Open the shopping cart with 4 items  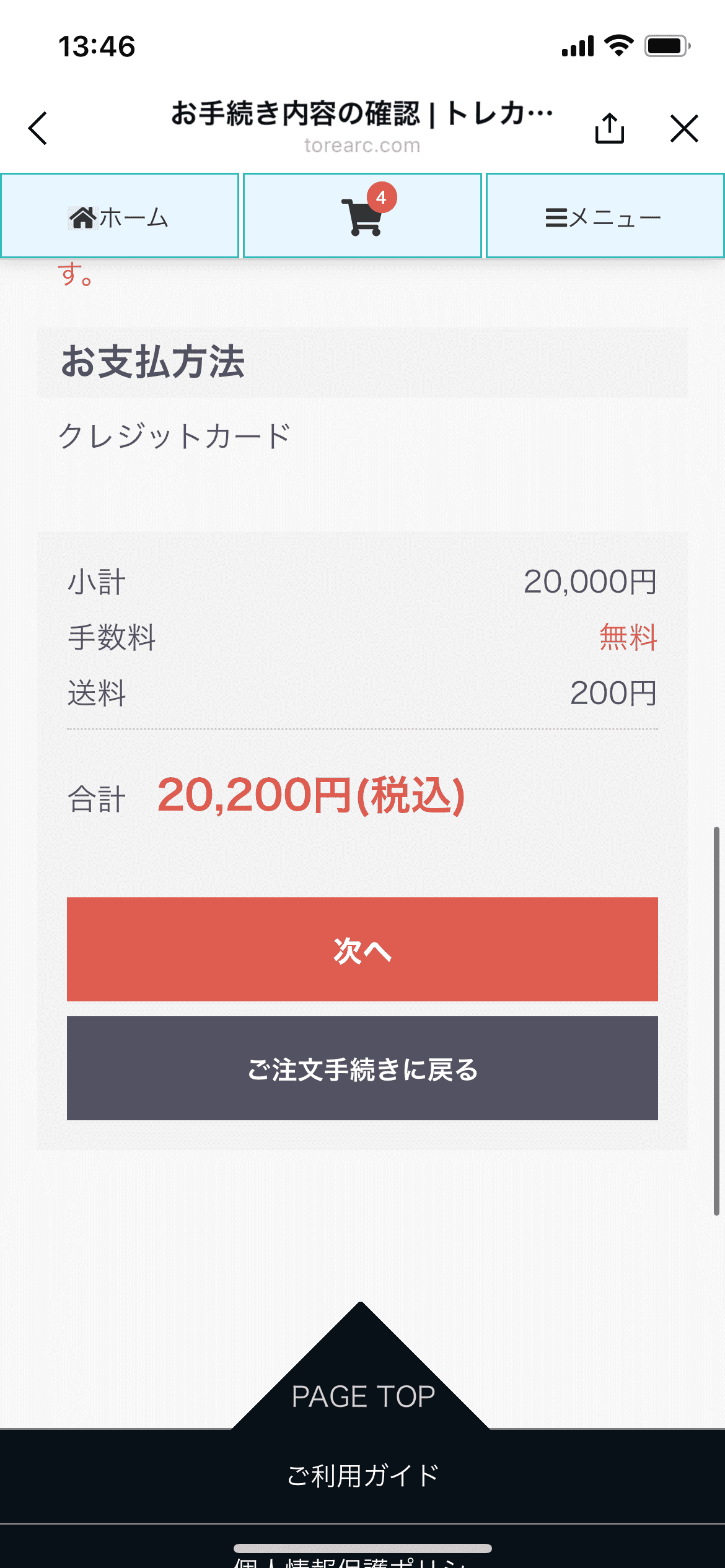tap(362, 216)
